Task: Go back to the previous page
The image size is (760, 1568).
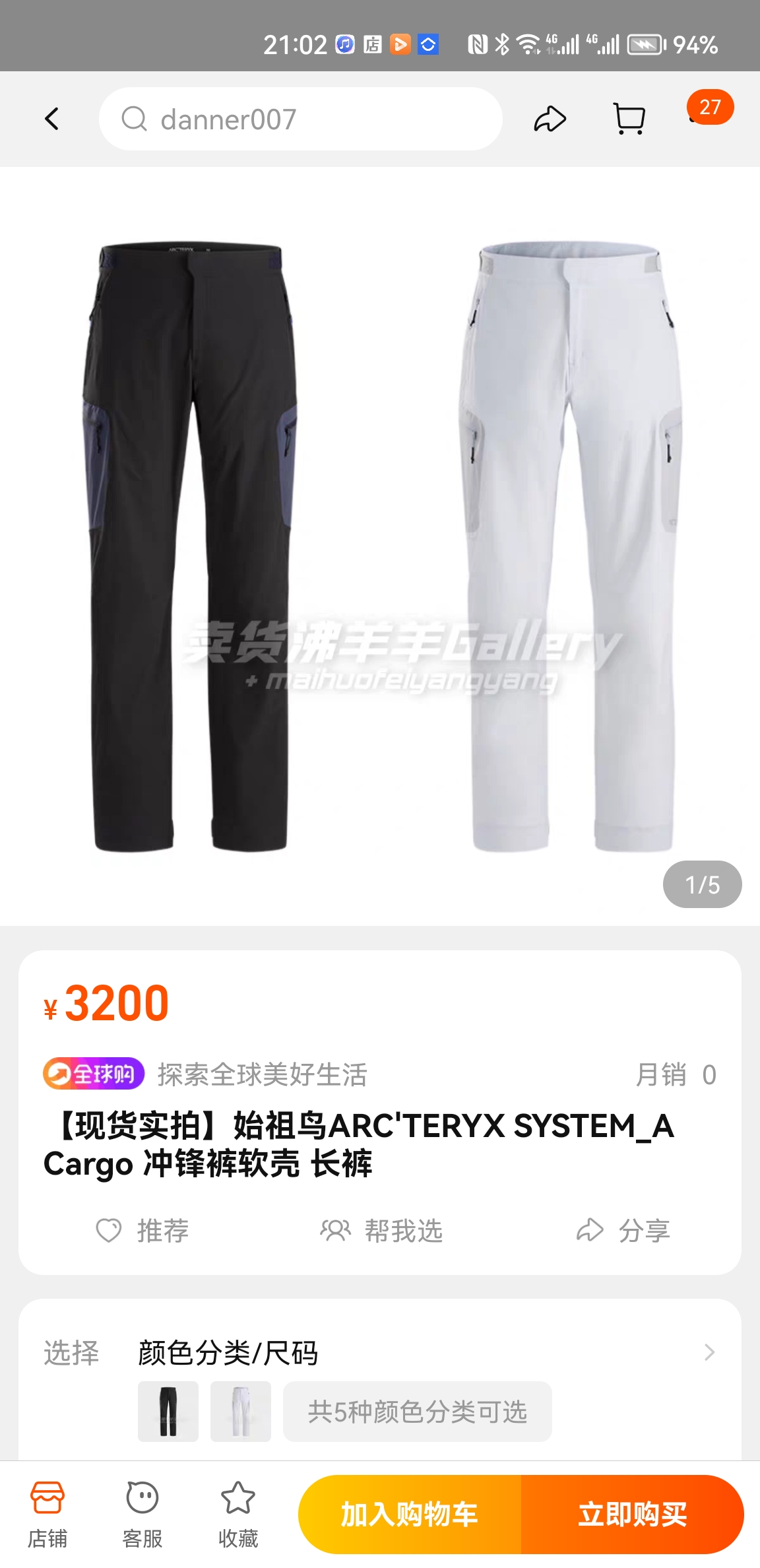Action: (51, 119)
